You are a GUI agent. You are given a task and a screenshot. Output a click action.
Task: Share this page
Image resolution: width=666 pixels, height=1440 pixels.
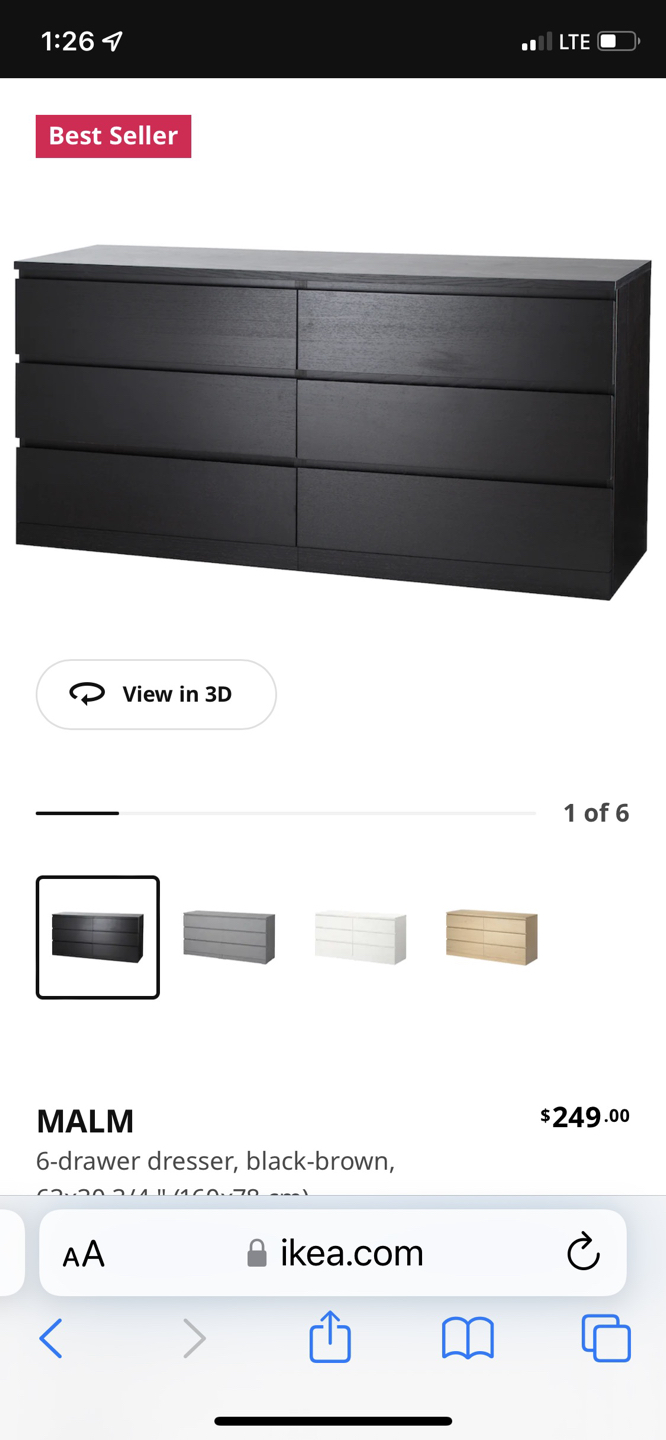pos(330,1337)
